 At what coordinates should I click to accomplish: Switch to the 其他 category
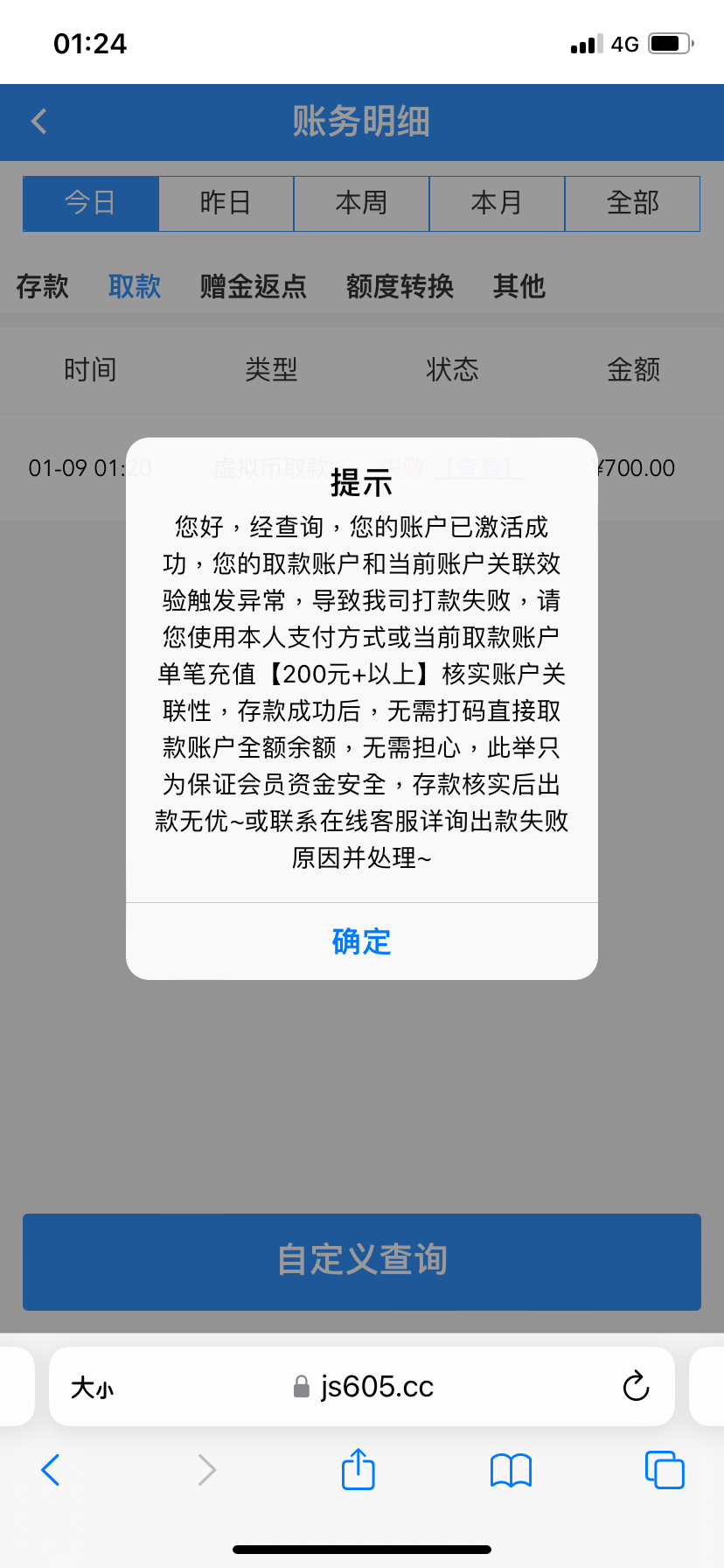(x=519, y=286)
